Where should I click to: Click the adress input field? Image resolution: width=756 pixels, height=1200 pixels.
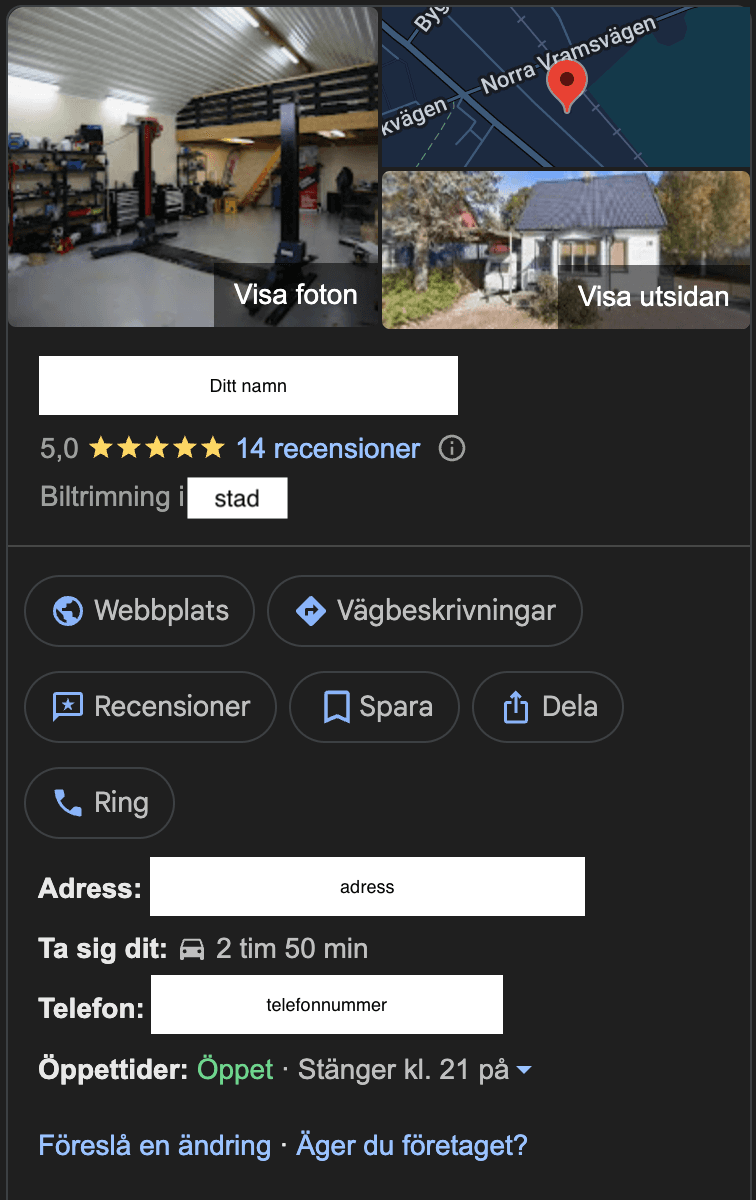click(367, 886)
